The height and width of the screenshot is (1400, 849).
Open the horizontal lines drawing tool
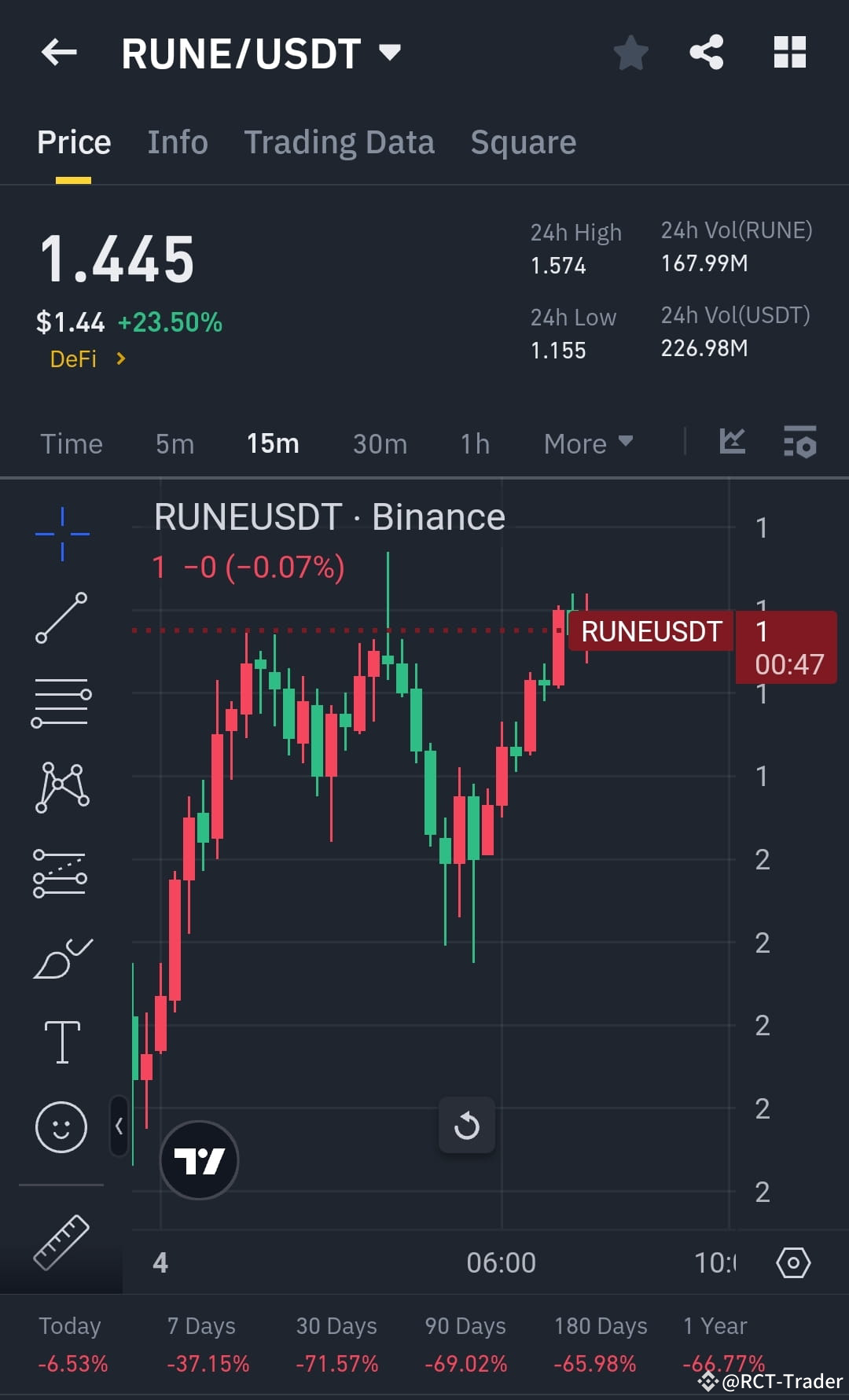point(61,702)
